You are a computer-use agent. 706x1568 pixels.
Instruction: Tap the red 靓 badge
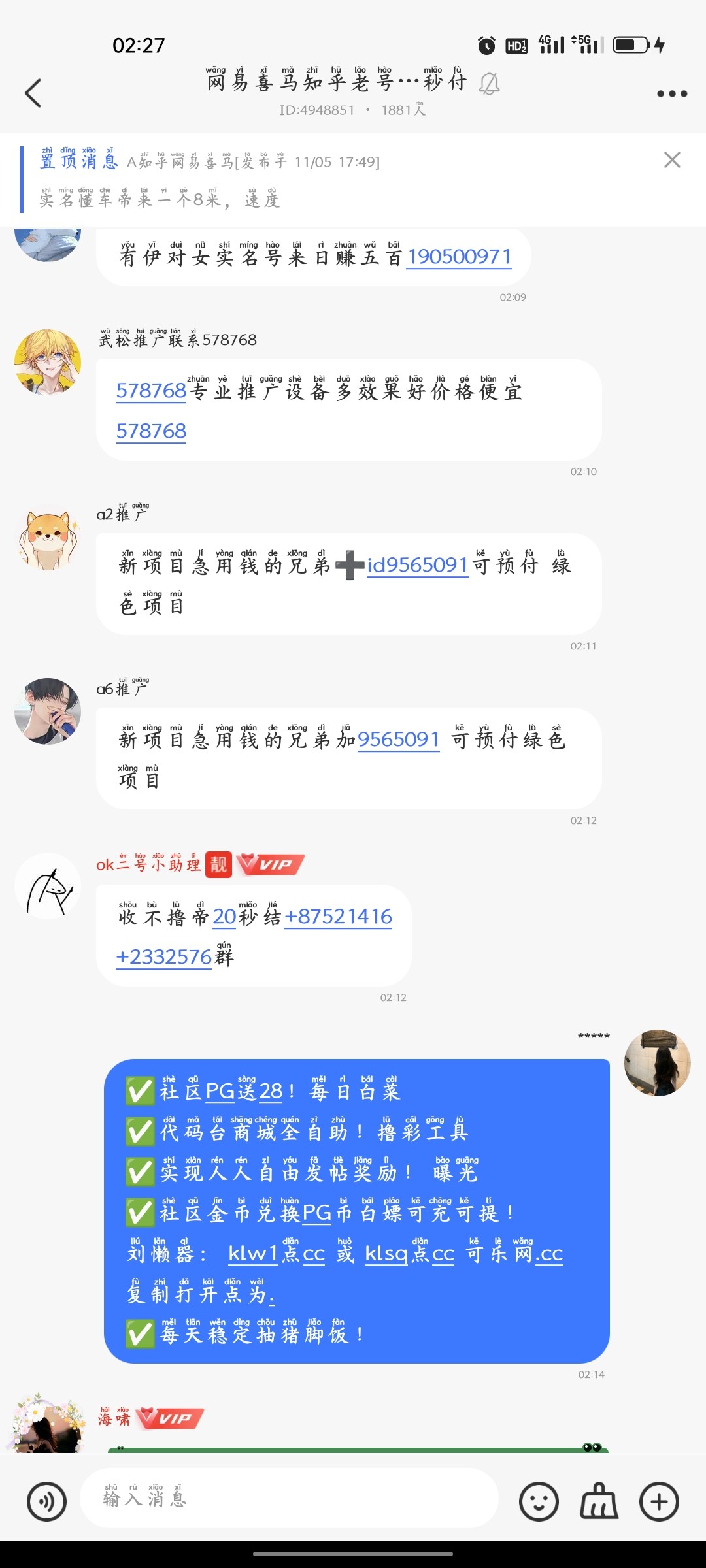pos(218,863)
